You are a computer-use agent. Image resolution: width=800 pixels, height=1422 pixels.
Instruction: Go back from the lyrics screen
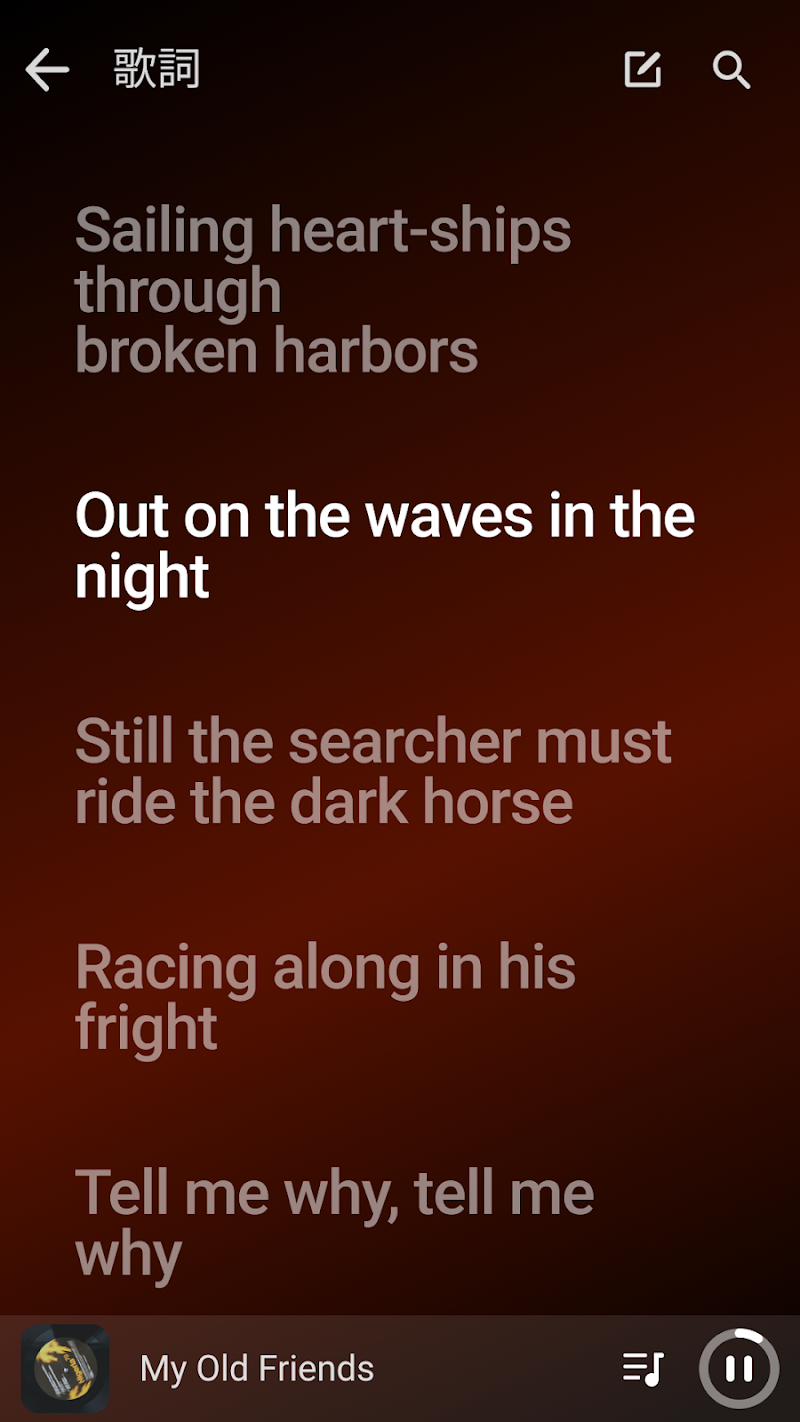click(x=47, y=70)
